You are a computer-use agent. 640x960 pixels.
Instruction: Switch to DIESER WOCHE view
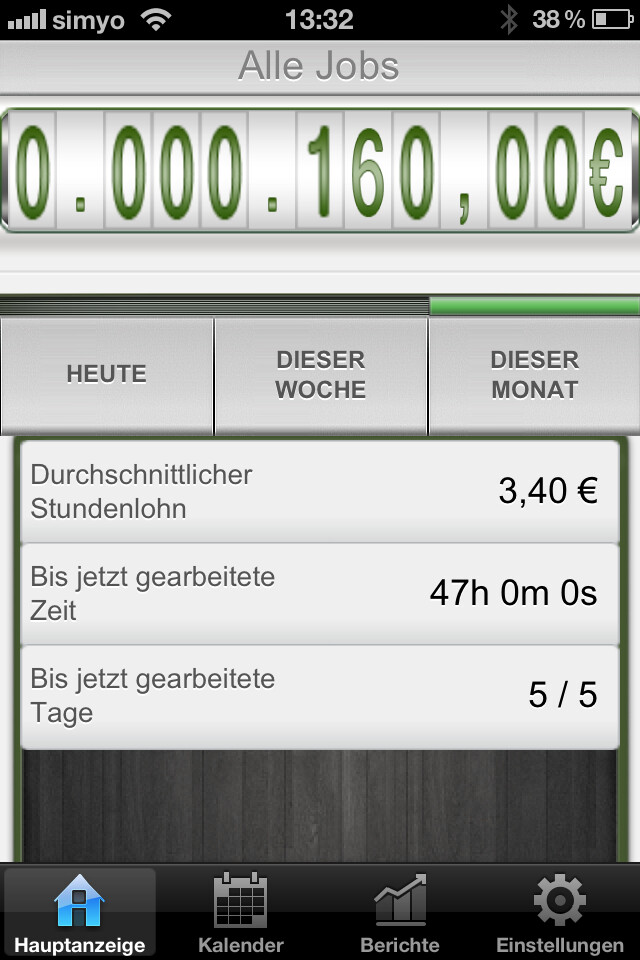coord(321,375)
